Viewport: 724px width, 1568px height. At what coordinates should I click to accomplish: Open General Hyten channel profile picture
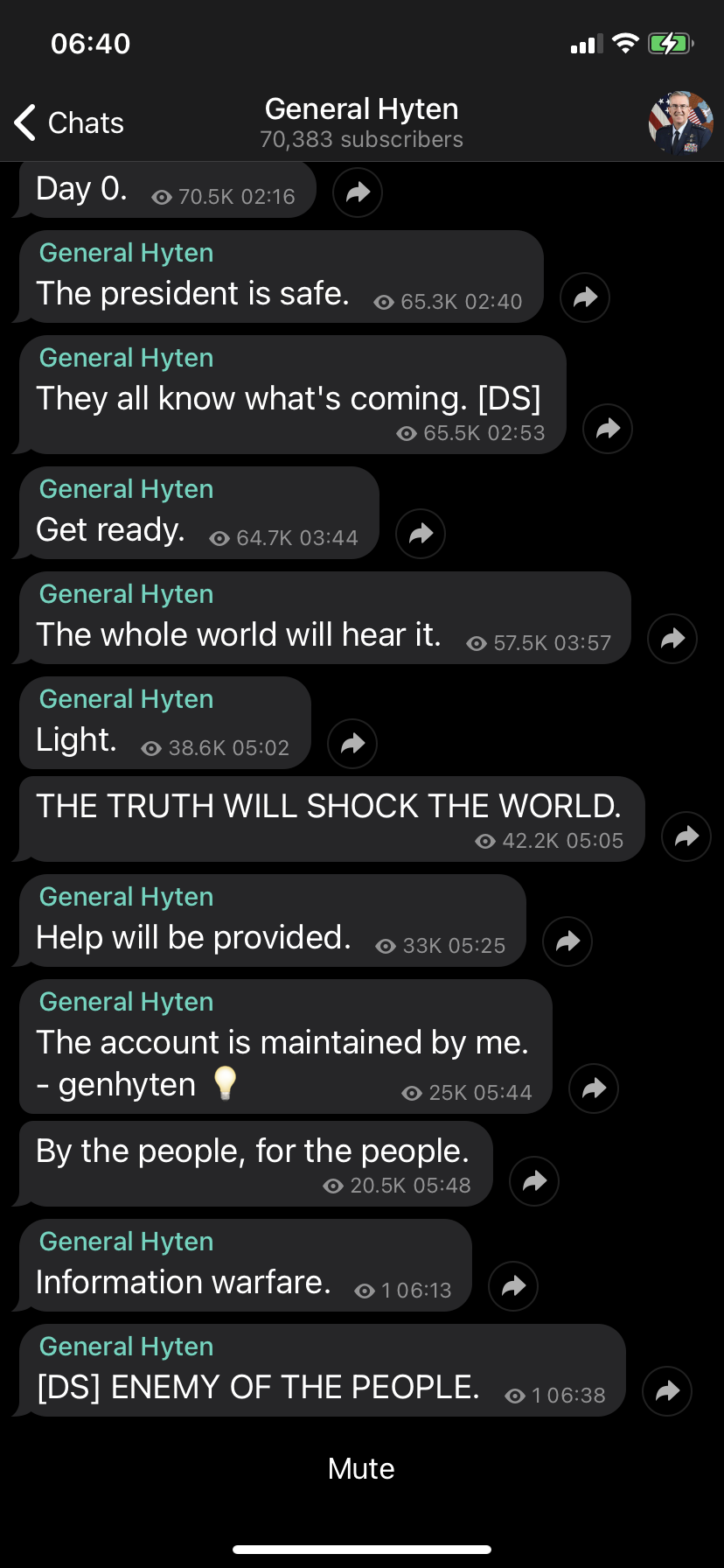[x=680, y=122]
